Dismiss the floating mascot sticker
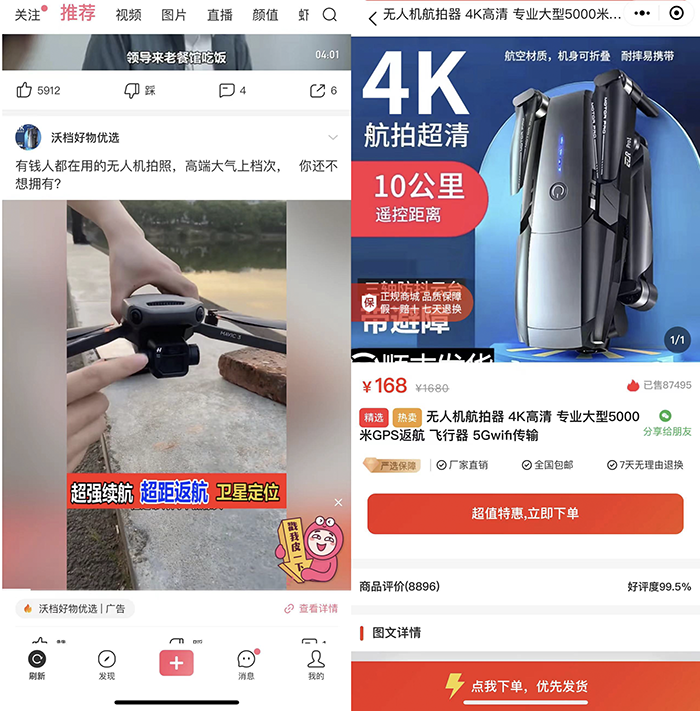 coord(338,502)
